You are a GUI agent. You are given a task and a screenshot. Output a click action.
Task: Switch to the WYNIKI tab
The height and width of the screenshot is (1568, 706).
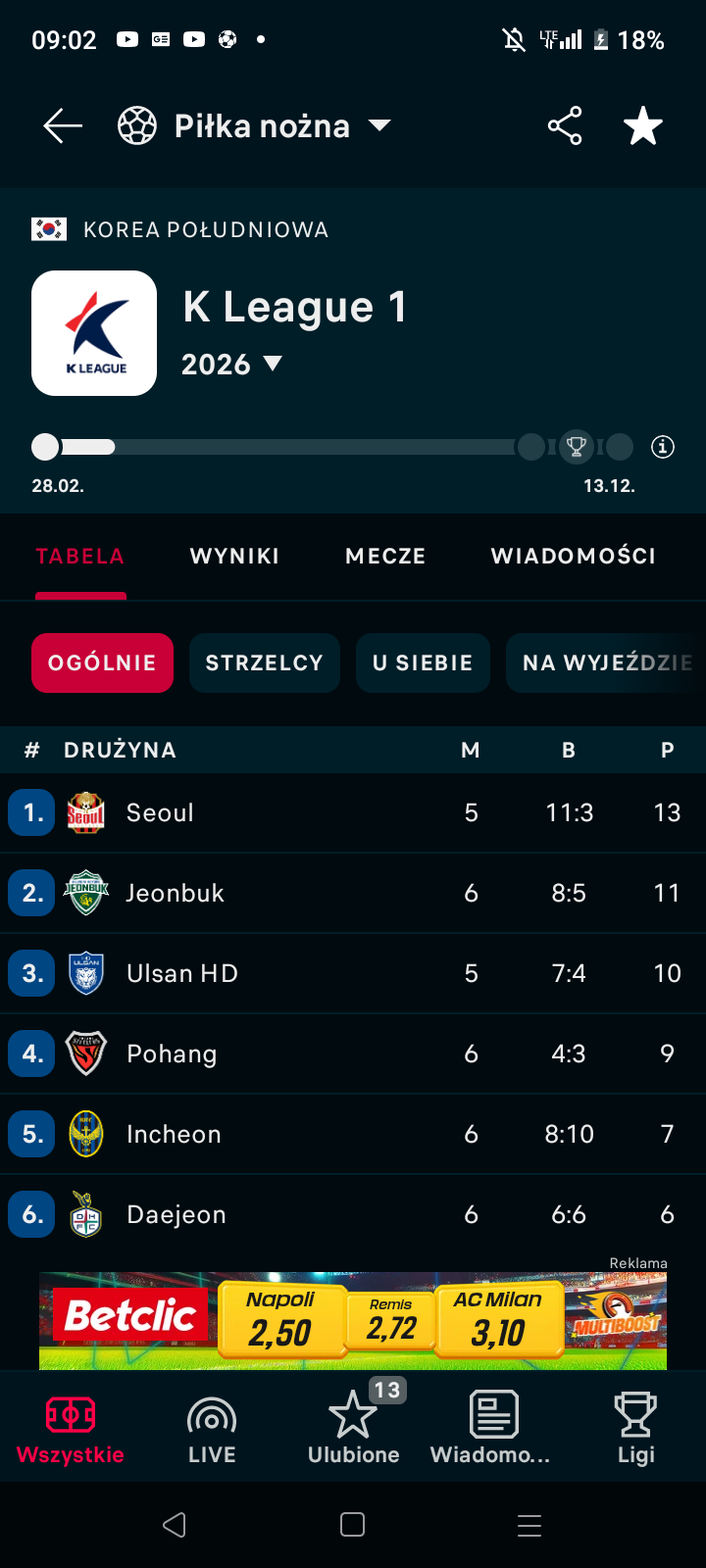234,557
